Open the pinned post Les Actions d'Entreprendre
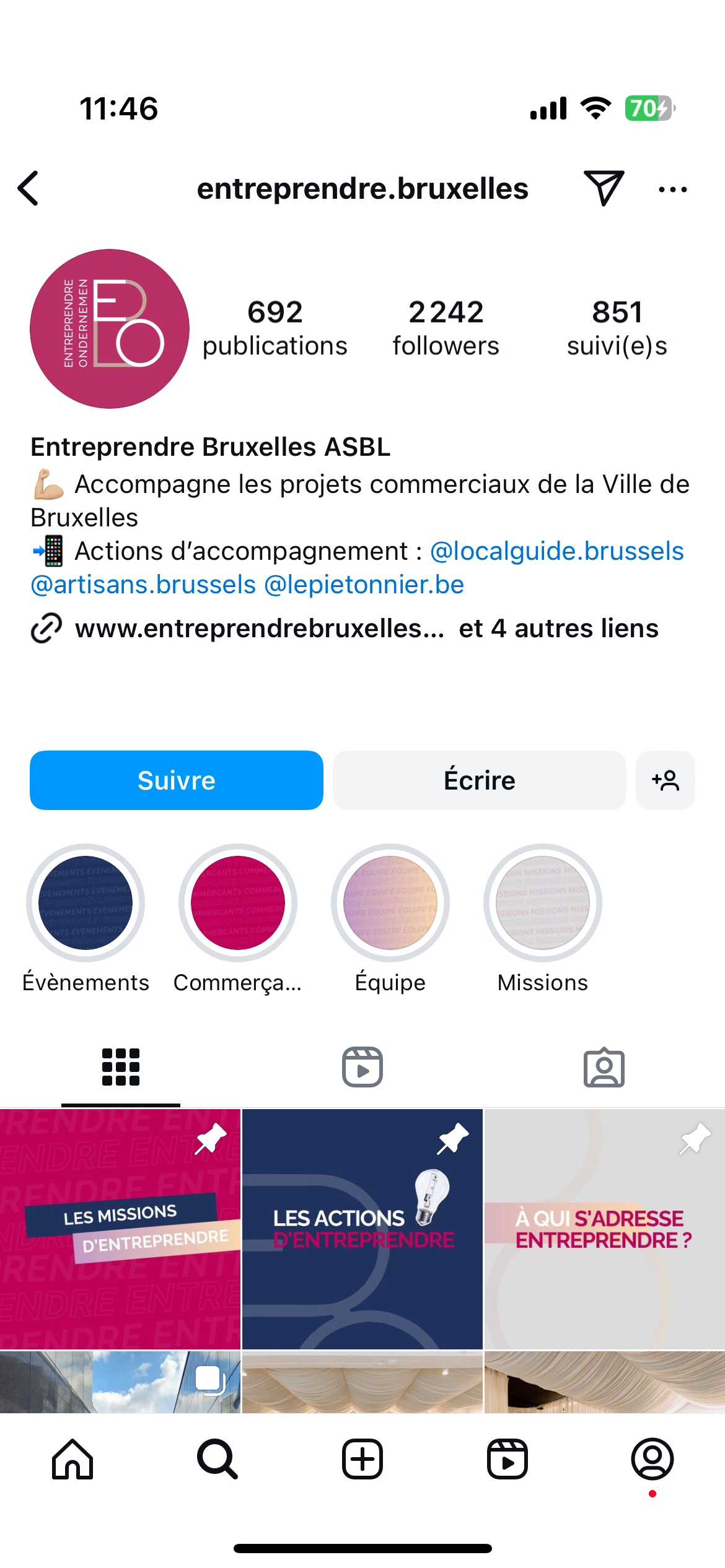Screen dimensions: 725x1568 click(x=362, y=1229)
